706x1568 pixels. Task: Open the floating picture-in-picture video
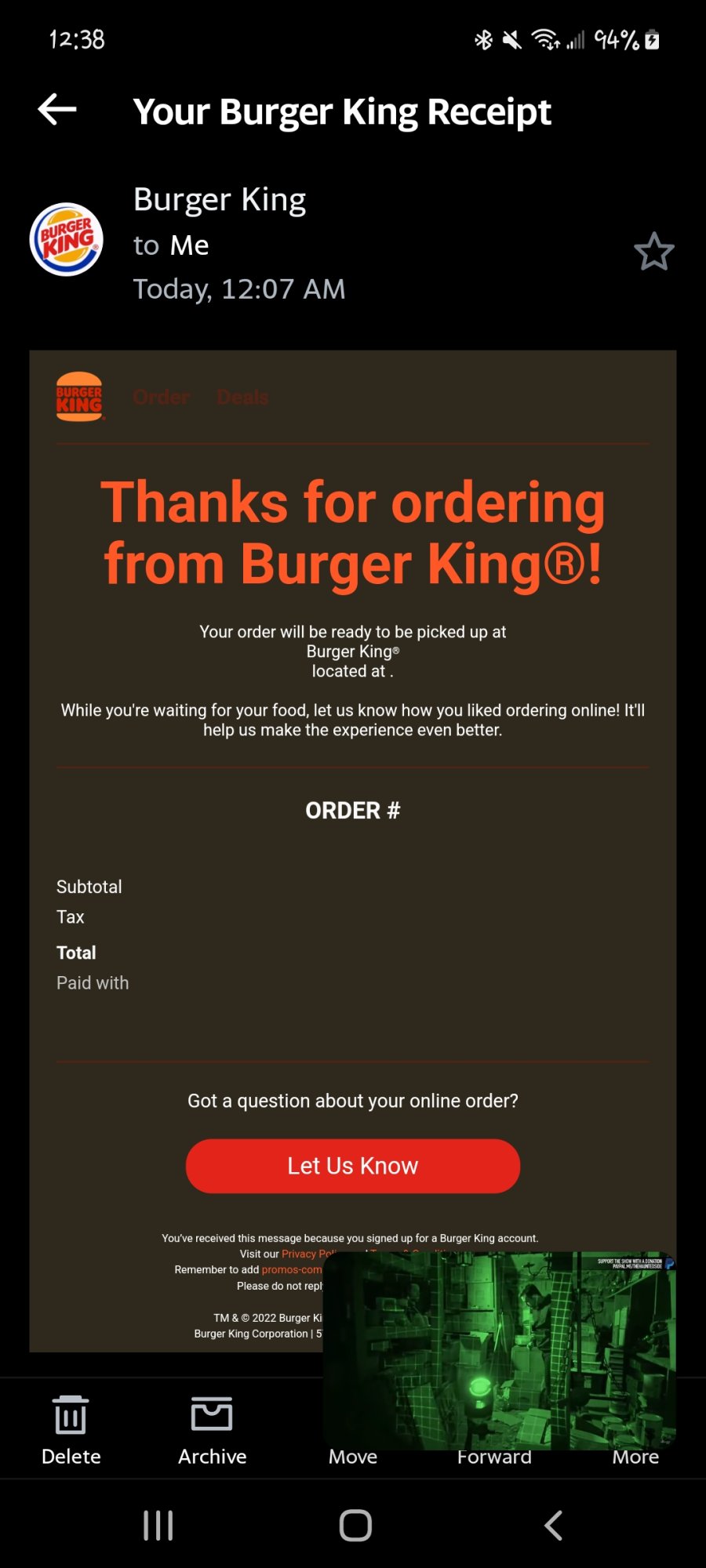pyautogui.click(x=499, y=1348)
